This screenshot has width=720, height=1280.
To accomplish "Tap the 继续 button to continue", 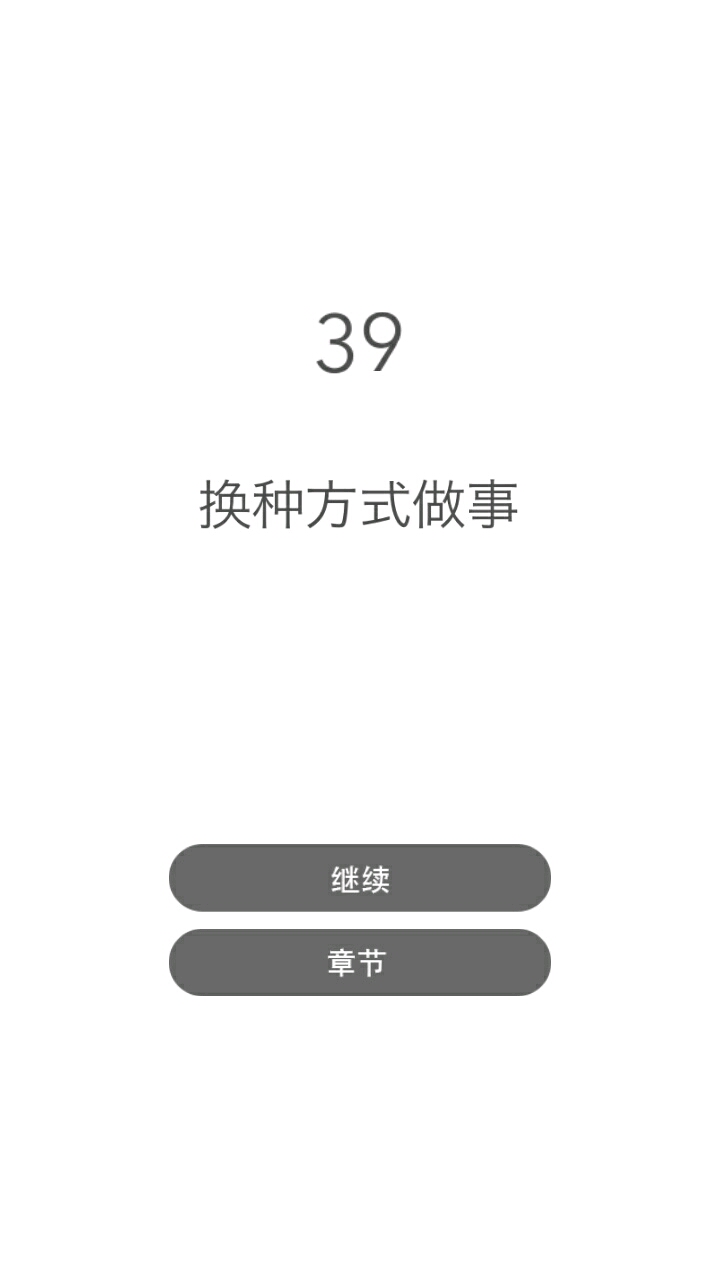I will tap(359, 878).
